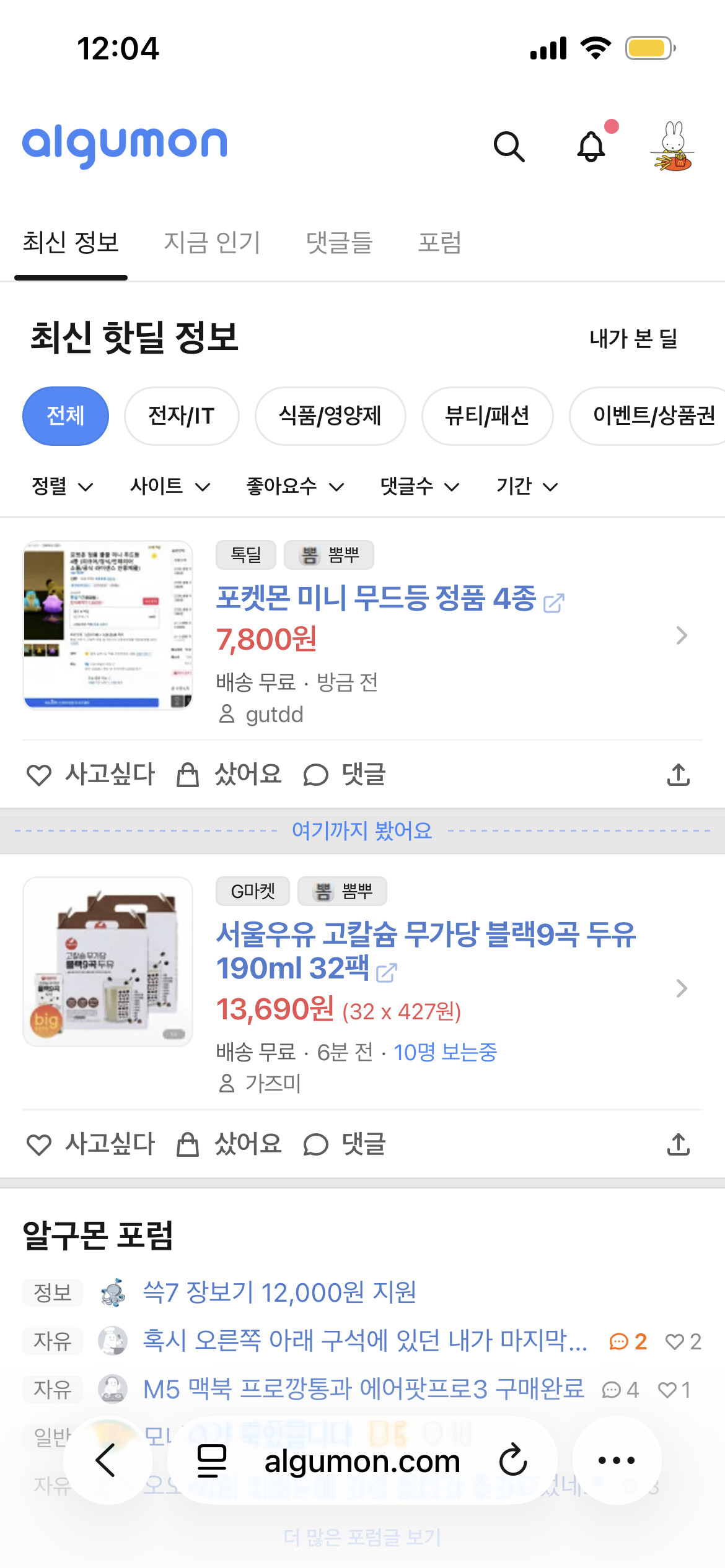Switch to the 포럼 tab

click(439, 242)
